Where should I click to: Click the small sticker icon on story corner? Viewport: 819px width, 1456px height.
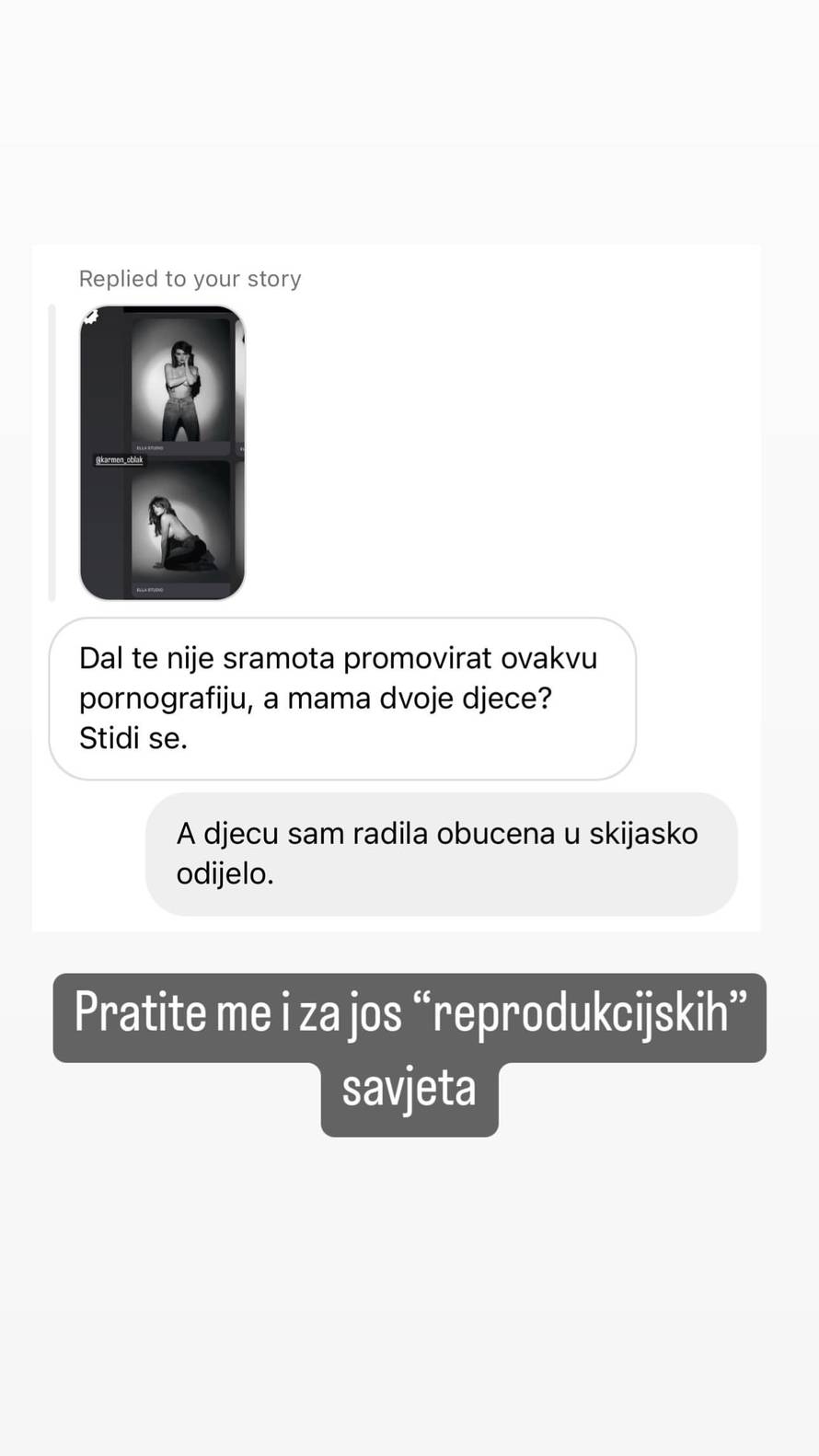[91, 317]
